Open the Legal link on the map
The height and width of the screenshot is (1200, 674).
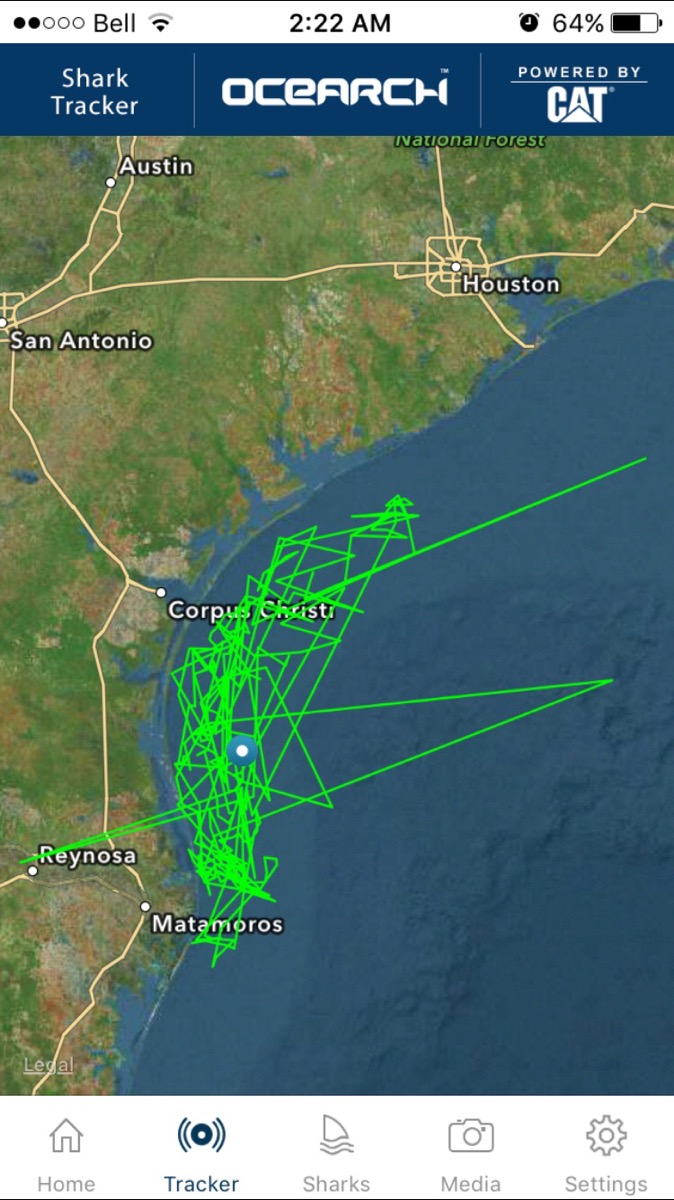49,1065
